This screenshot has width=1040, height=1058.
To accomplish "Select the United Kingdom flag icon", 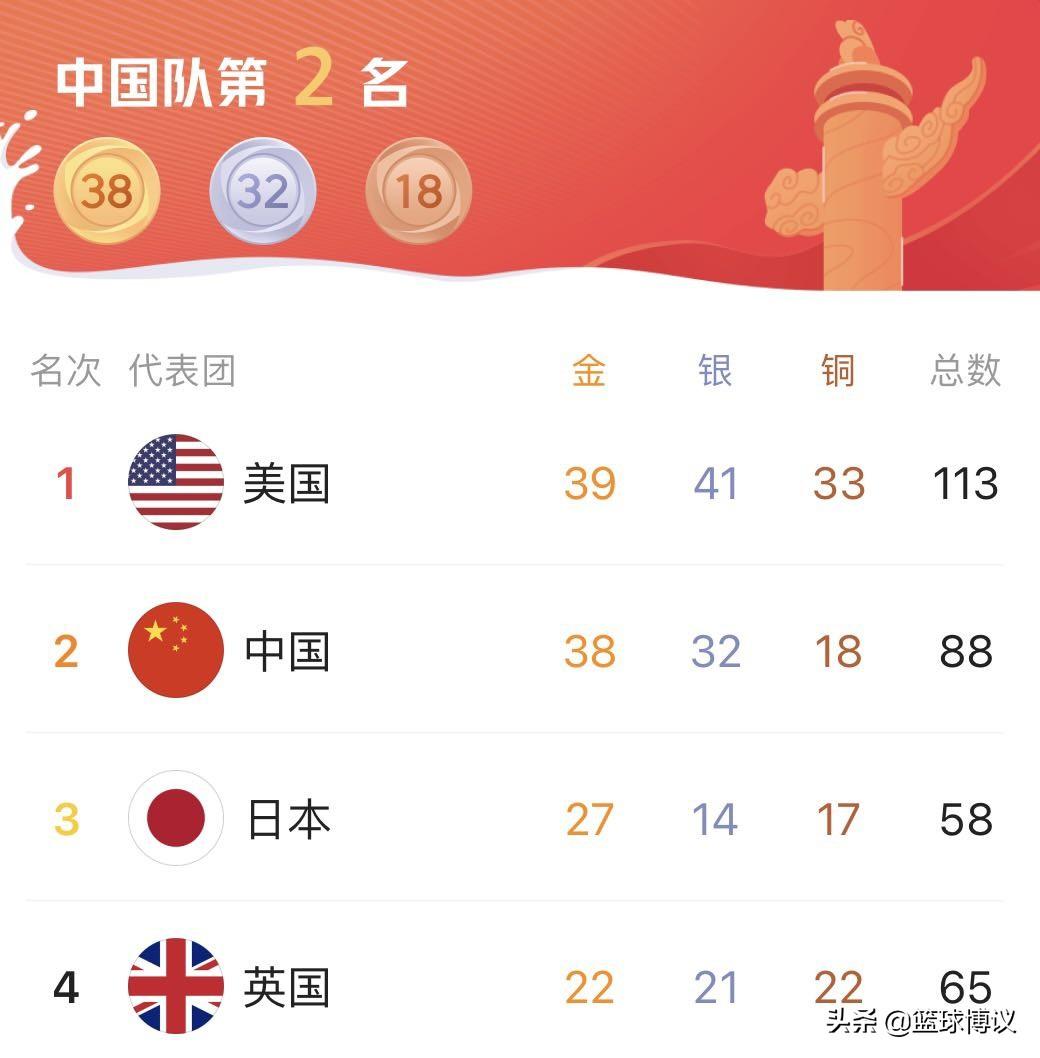I will [x=176, y=987].
